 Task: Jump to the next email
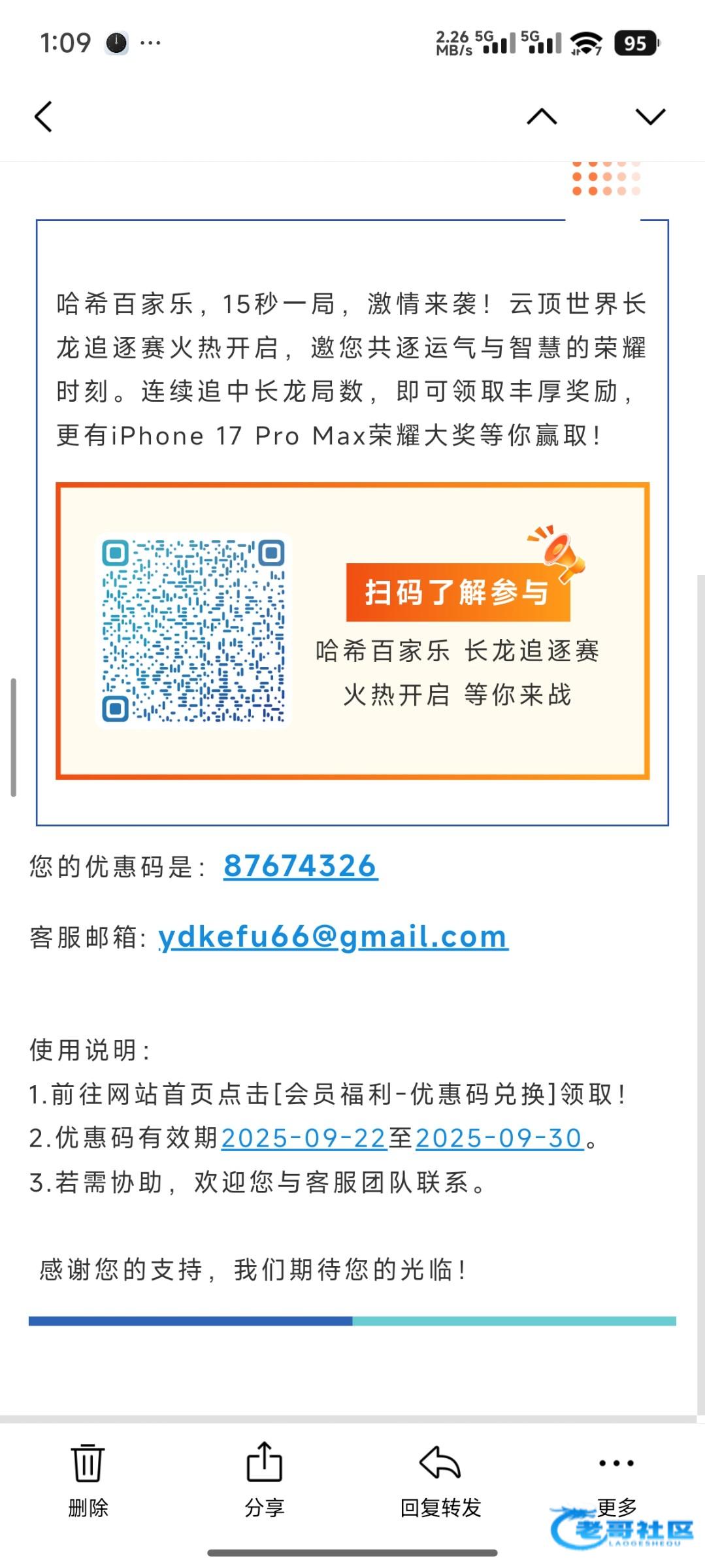pos(649,117)
